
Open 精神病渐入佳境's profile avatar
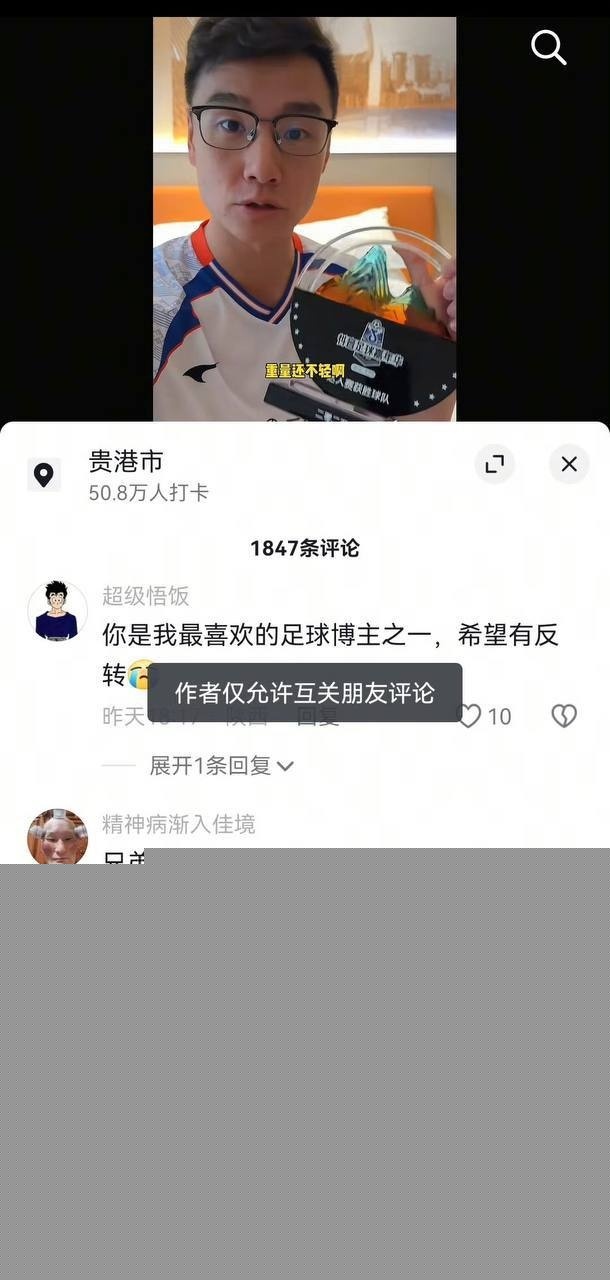pos(57,836)
